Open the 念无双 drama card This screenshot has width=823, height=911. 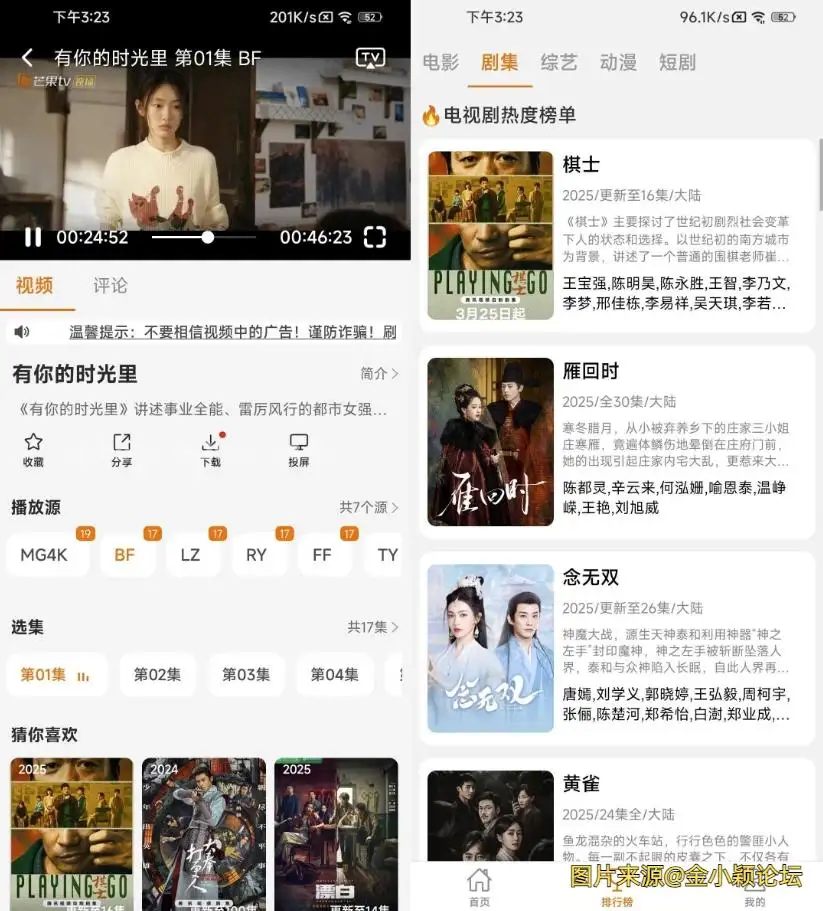pyautogui.click(x=617, y=648)
